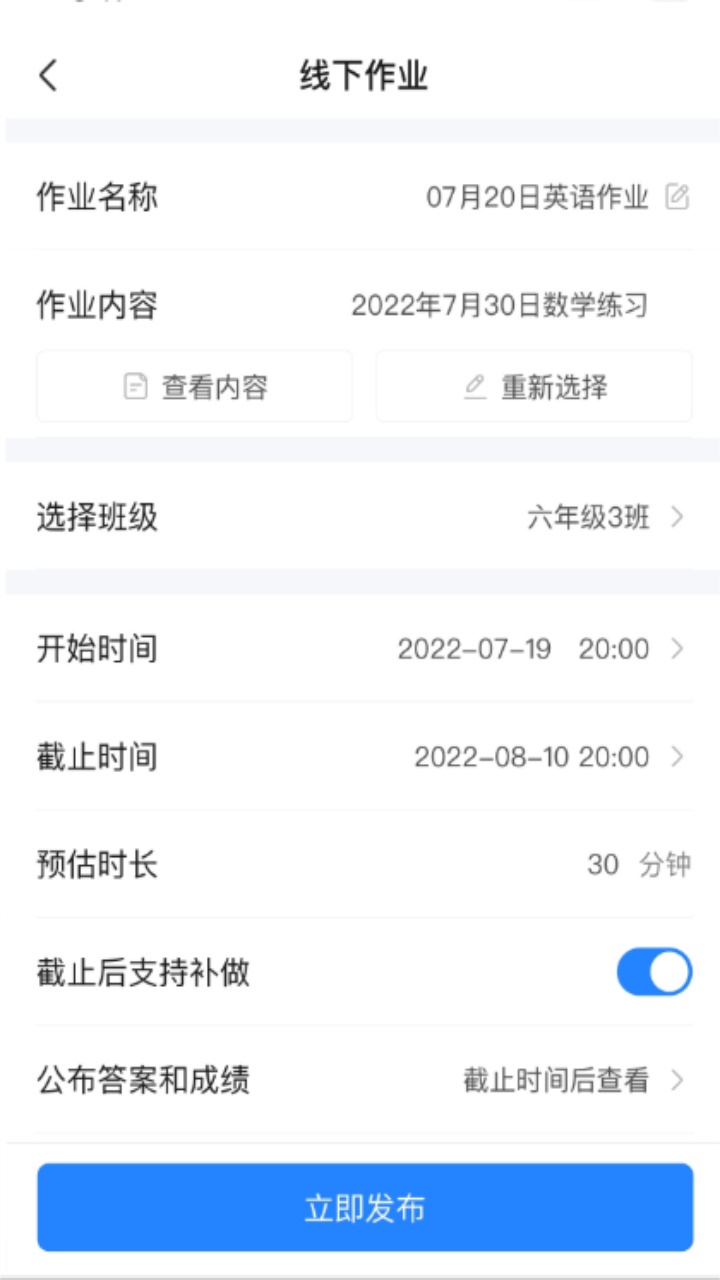Image resolution: width=720 pixels, height=1280 pixels.
Task: Click the back arrow icon
Action: (x=47, y=75)
